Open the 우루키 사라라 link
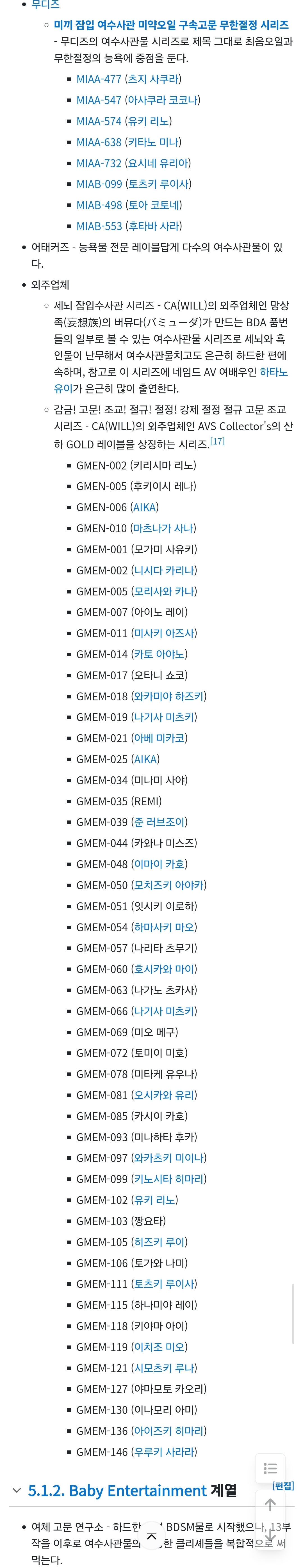Screen dimensions: 303x1568 [x=164, y=1452]
